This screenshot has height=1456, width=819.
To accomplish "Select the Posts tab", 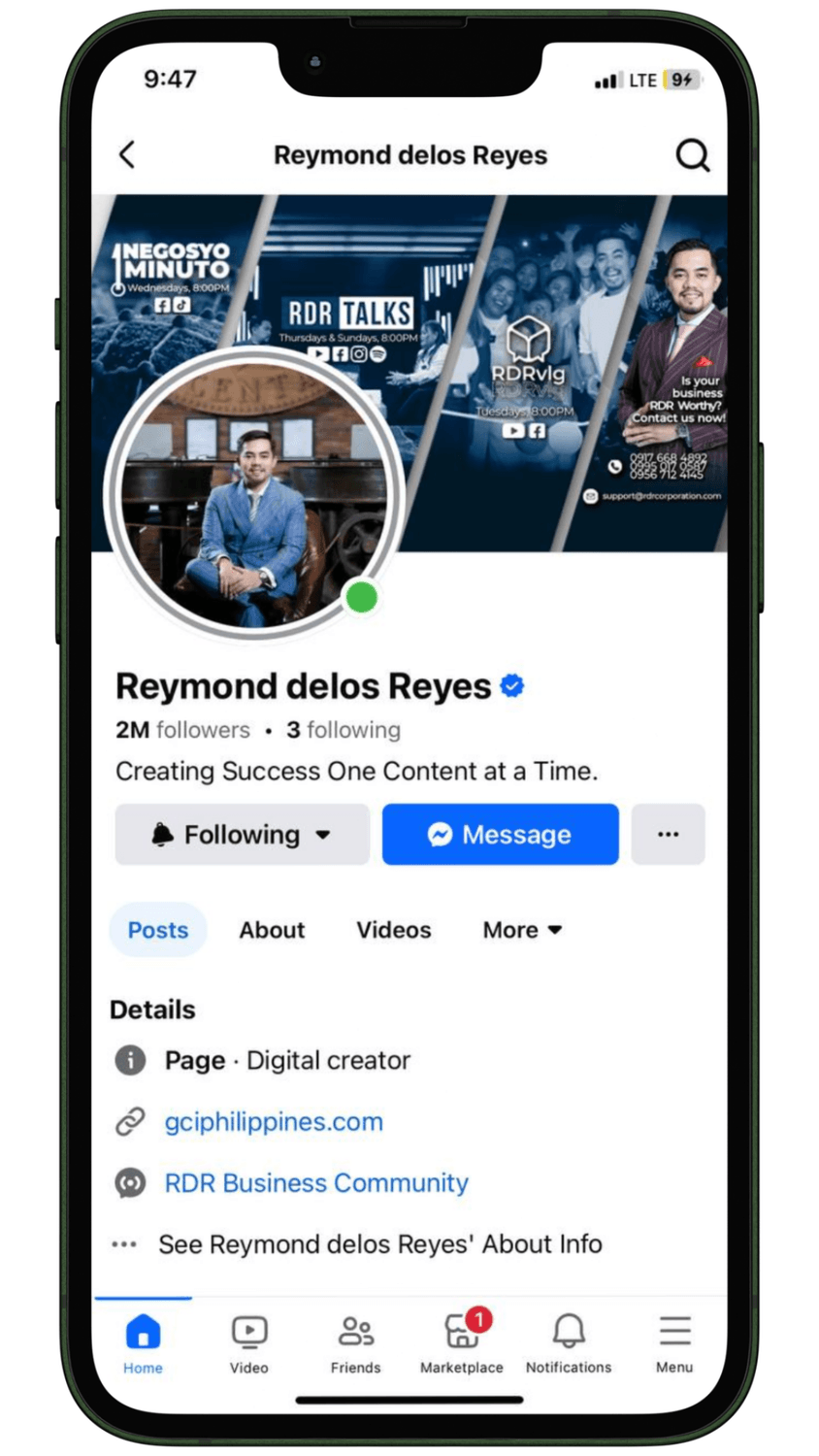I will tap(158, 930).
